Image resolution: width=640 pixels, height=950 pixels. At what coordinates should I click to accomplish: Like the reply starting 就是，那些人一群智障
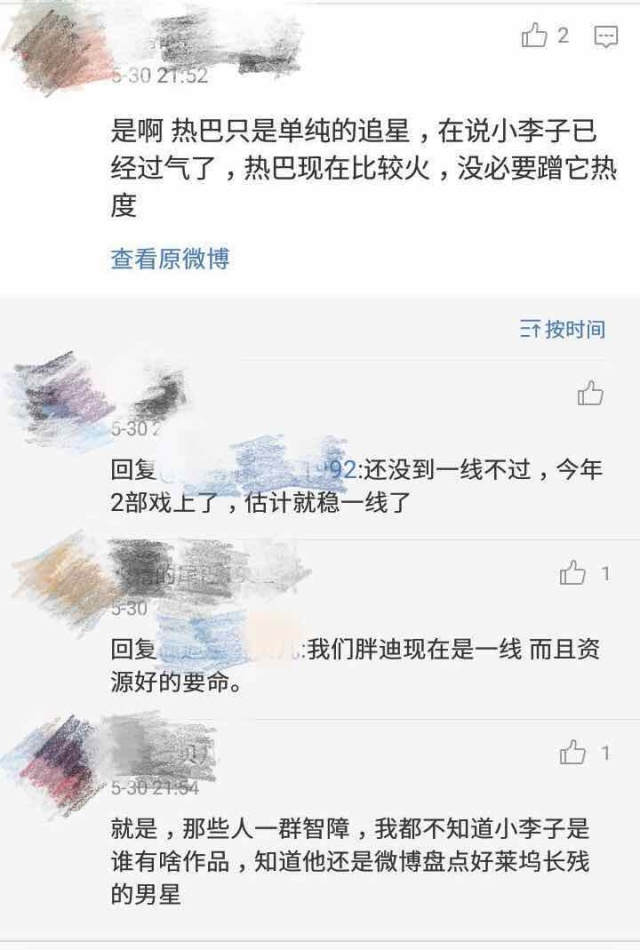pos(573,753)
